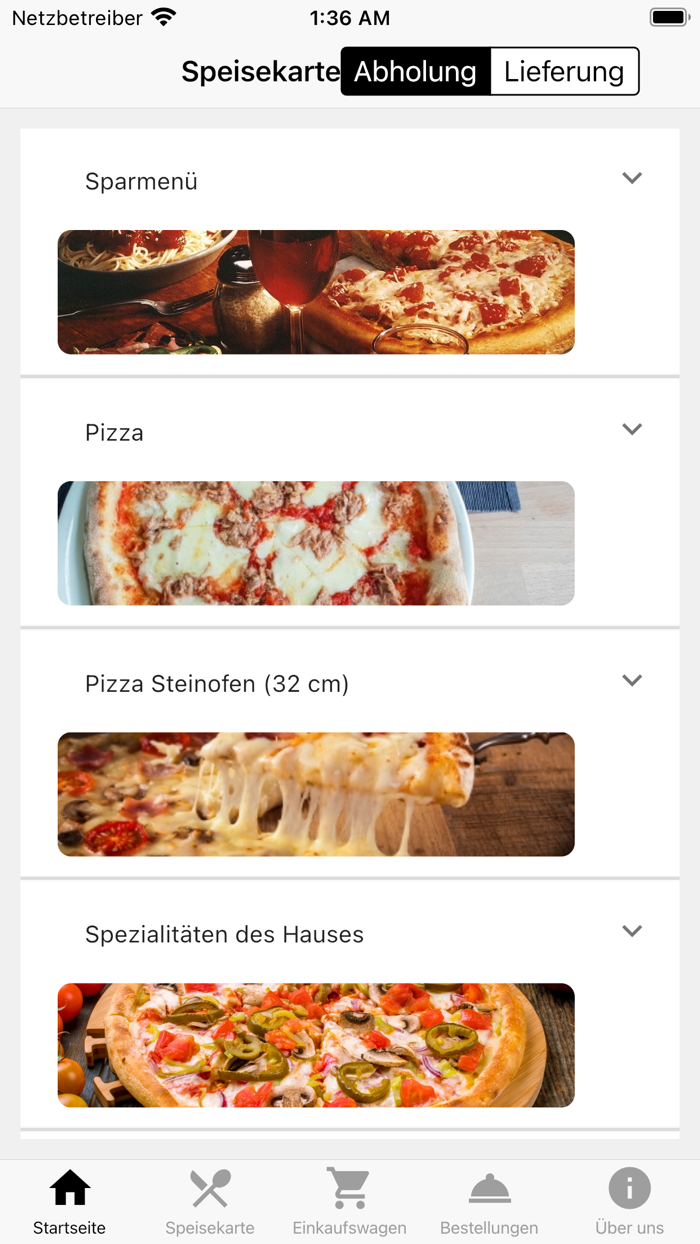Open the Sparmenü banner image
The height and width of the screenshot is (1244, 700).
pos(316,292)
